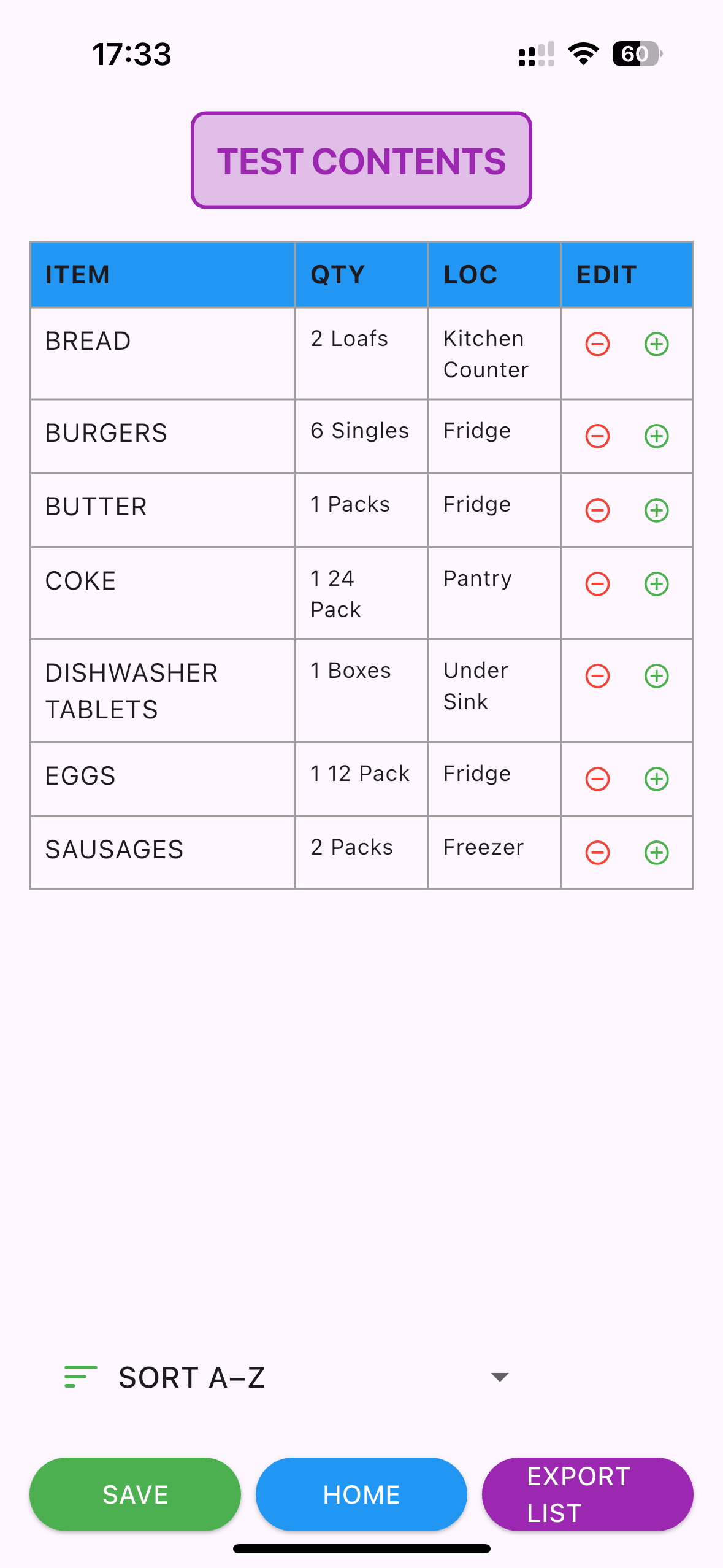
Task: Select the QTY column header
Action: click(337, 274)
